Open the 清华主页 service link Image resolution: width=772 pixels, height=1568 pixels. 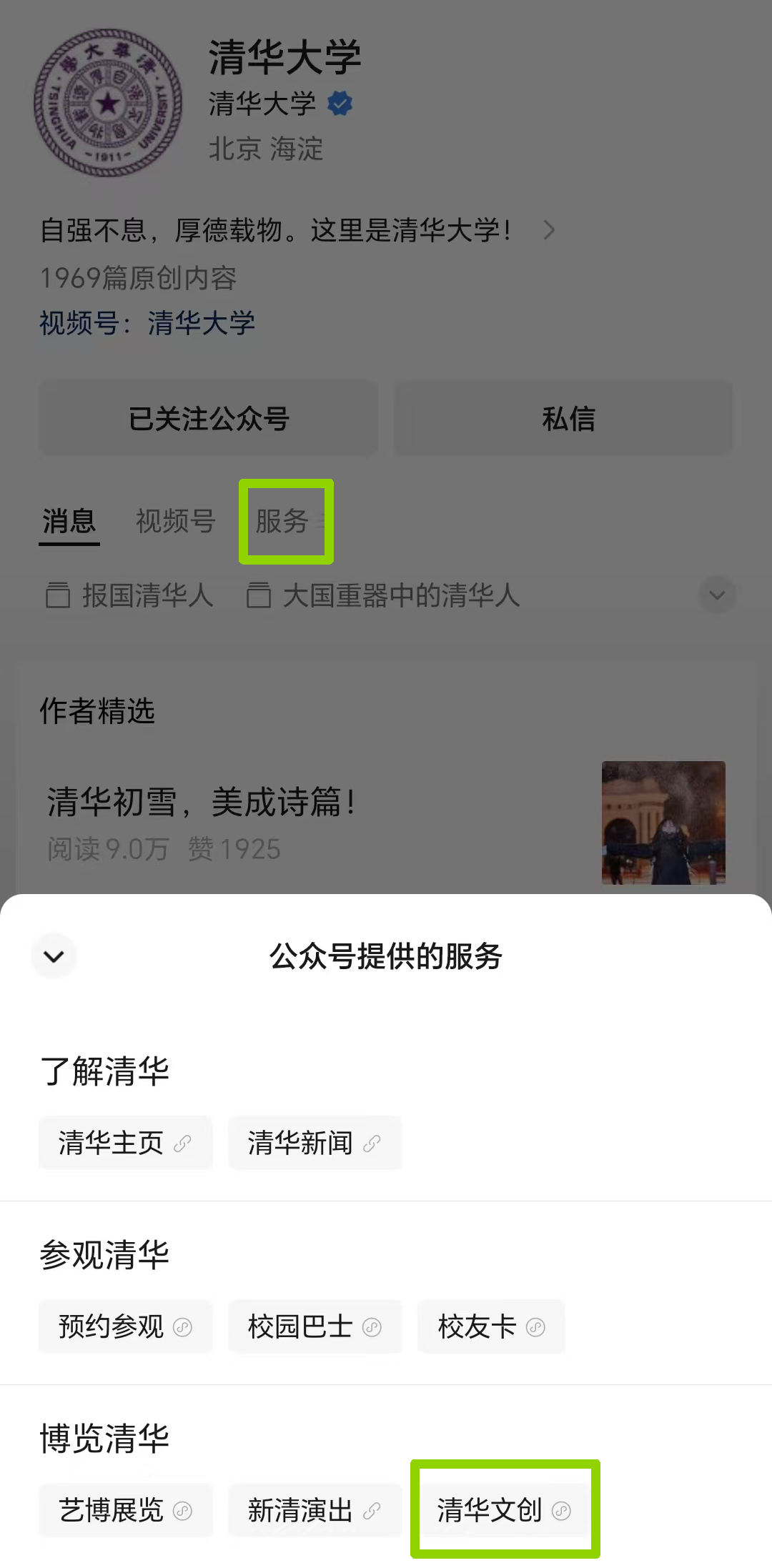[126, 1143]
